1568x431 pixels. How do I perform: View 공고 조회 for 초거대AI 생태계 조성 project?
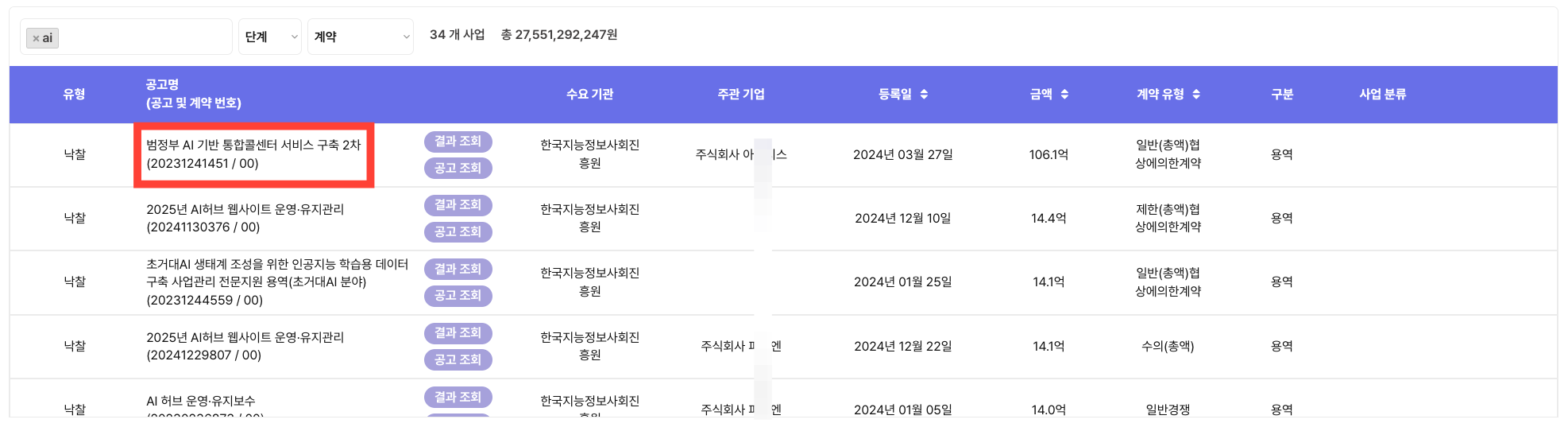coord(458,295)
